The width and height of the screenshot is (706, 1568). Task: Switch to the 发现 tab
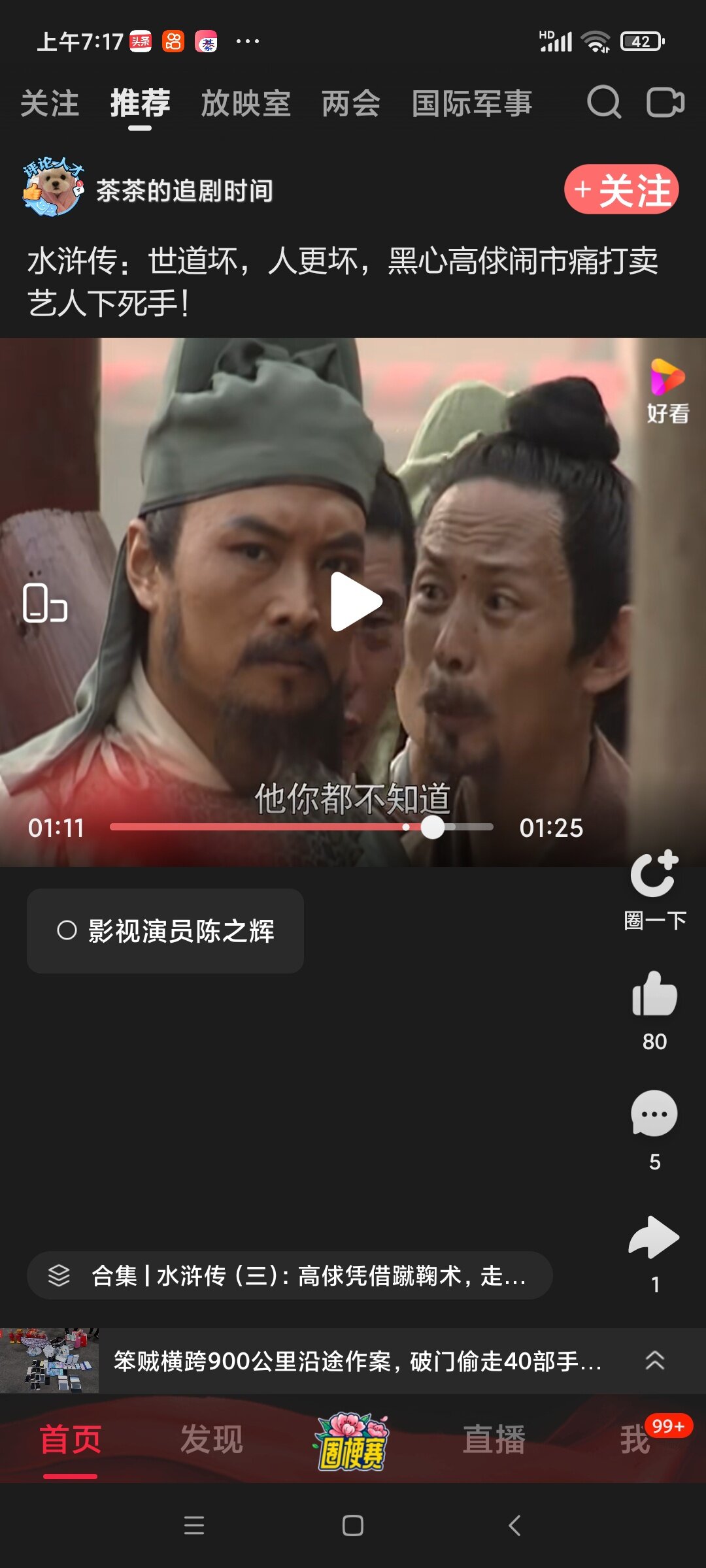click(212, 1440)
